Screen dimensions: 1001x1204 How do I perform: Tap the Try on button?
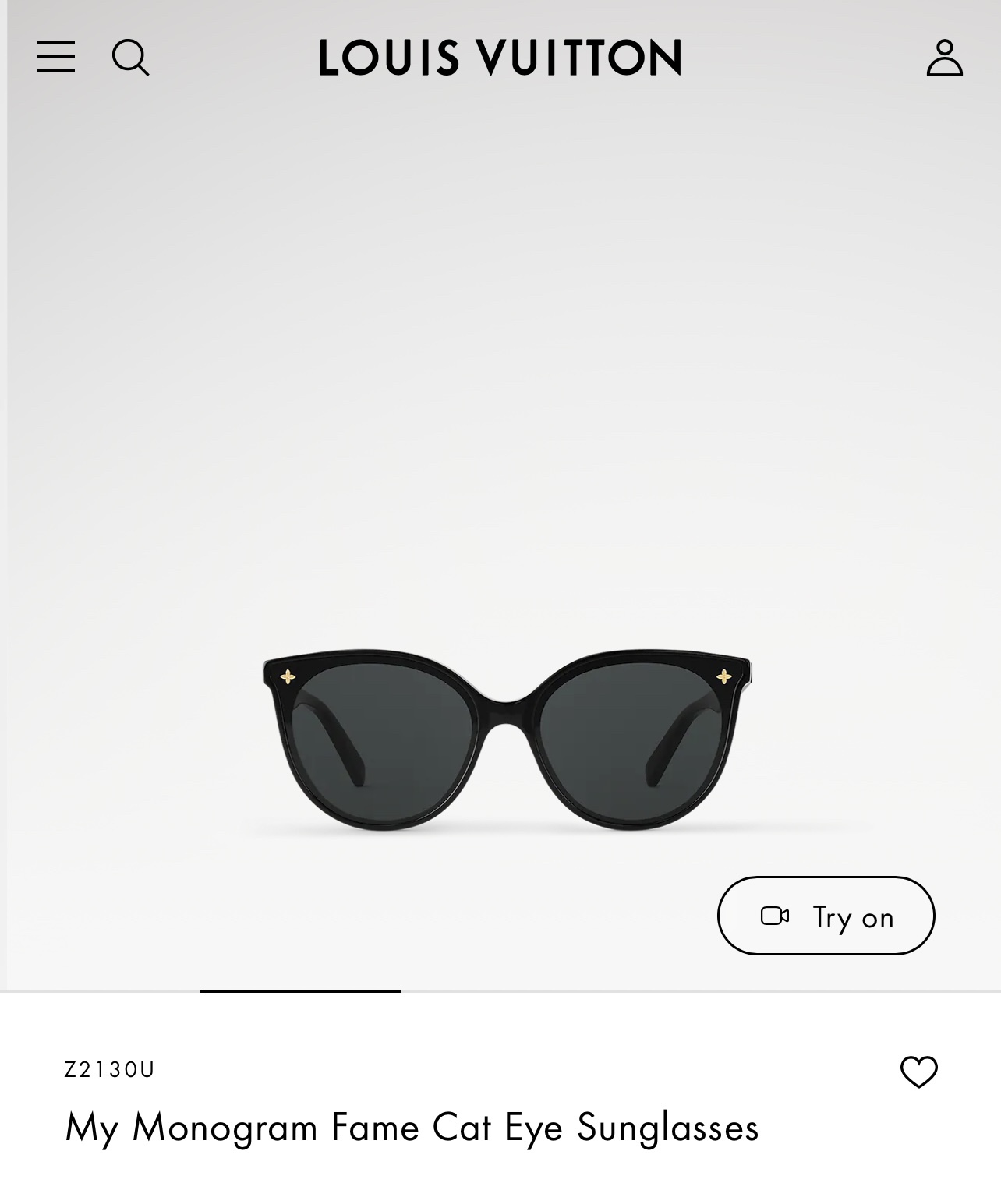pos(826,916)
